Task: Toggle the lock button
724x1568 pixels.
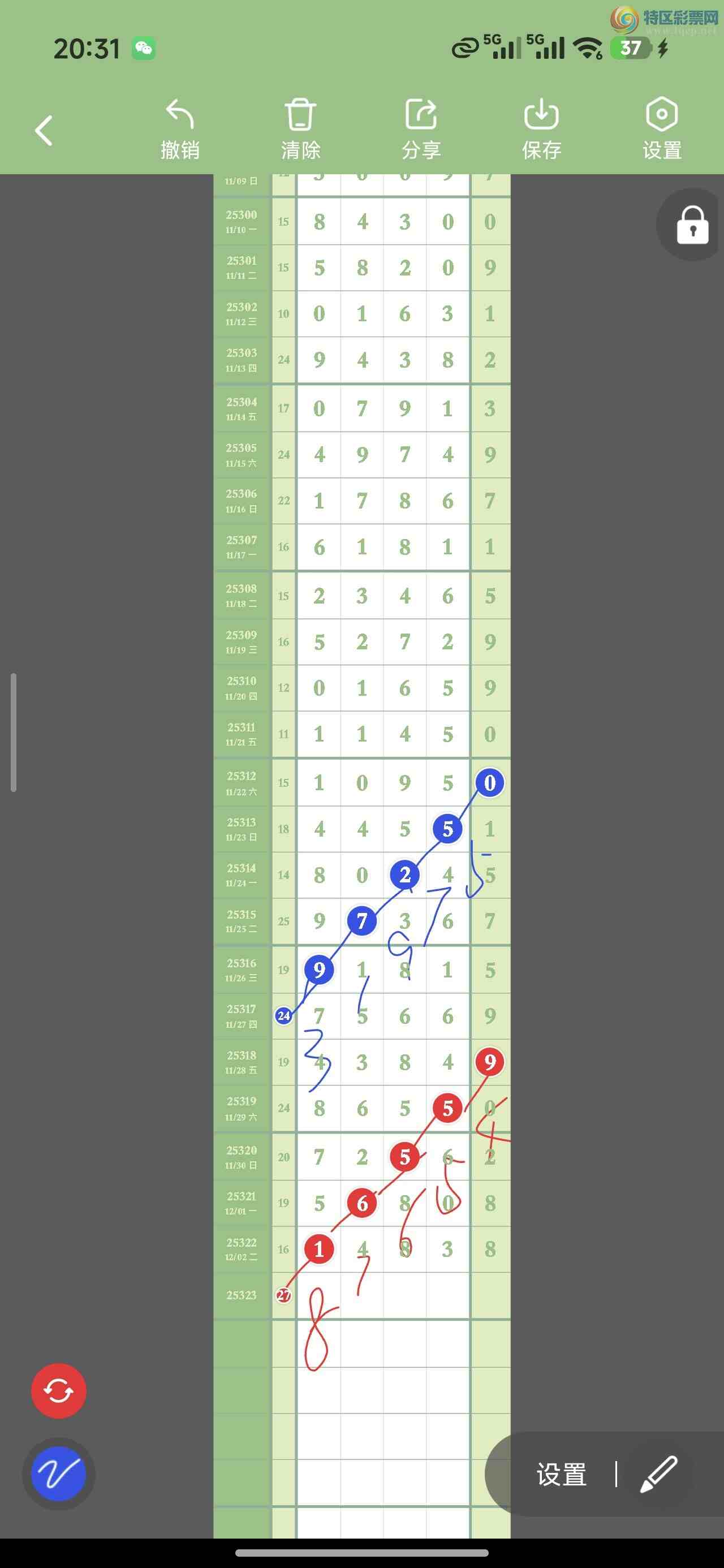Action: coord(692,225)
